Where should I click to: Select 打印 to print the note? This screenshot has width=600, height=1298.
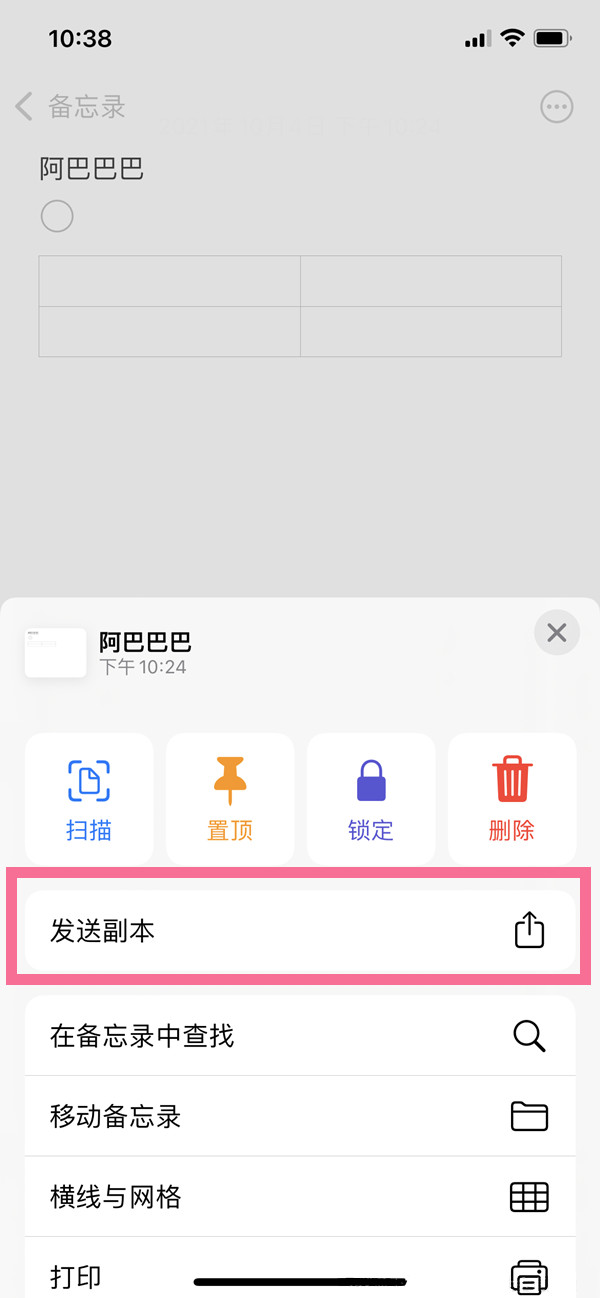click(299, 1274)
